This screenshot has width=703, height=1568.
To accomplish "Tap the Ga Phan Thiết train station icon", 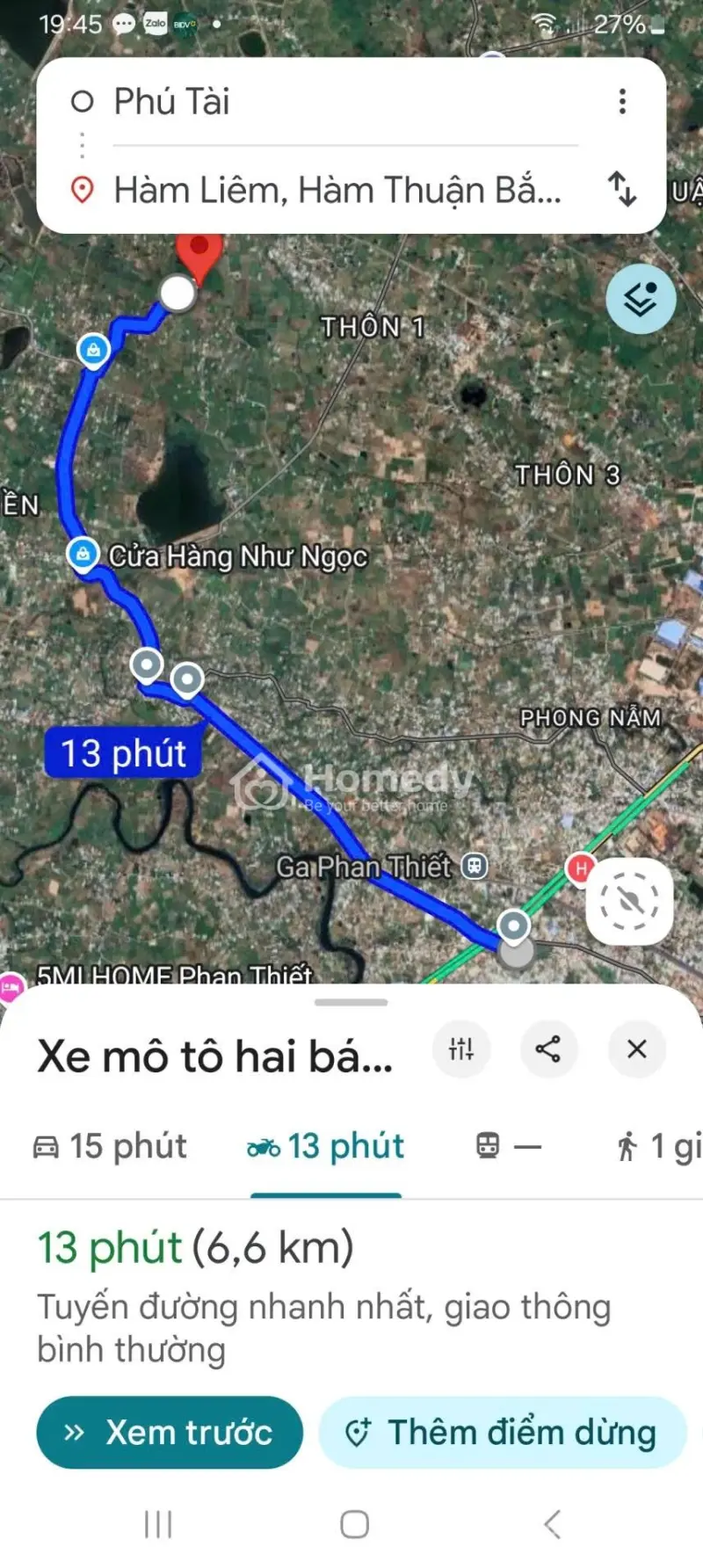I will (x=475, y=867).
